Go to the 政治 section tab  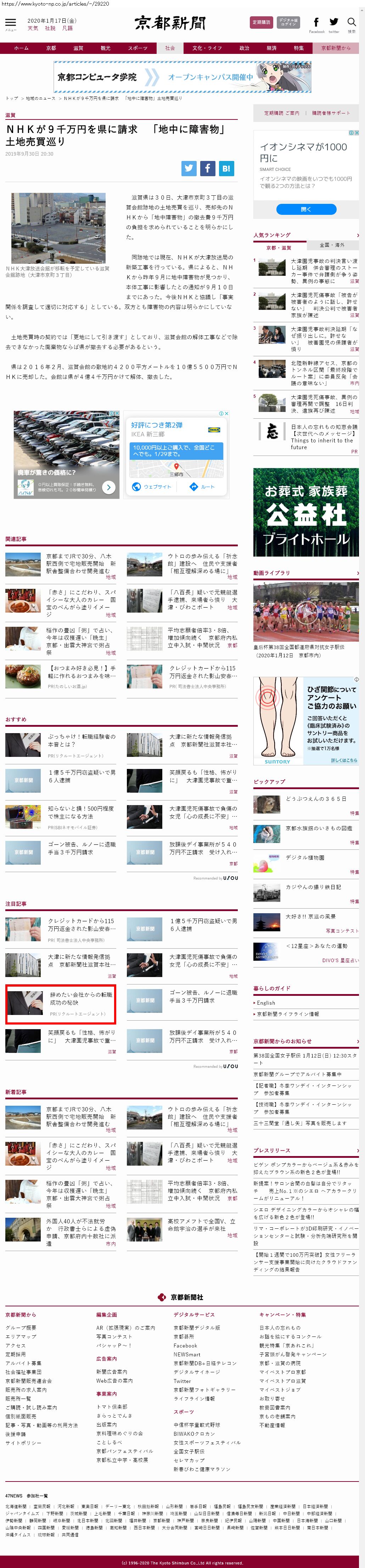point(244,48)
